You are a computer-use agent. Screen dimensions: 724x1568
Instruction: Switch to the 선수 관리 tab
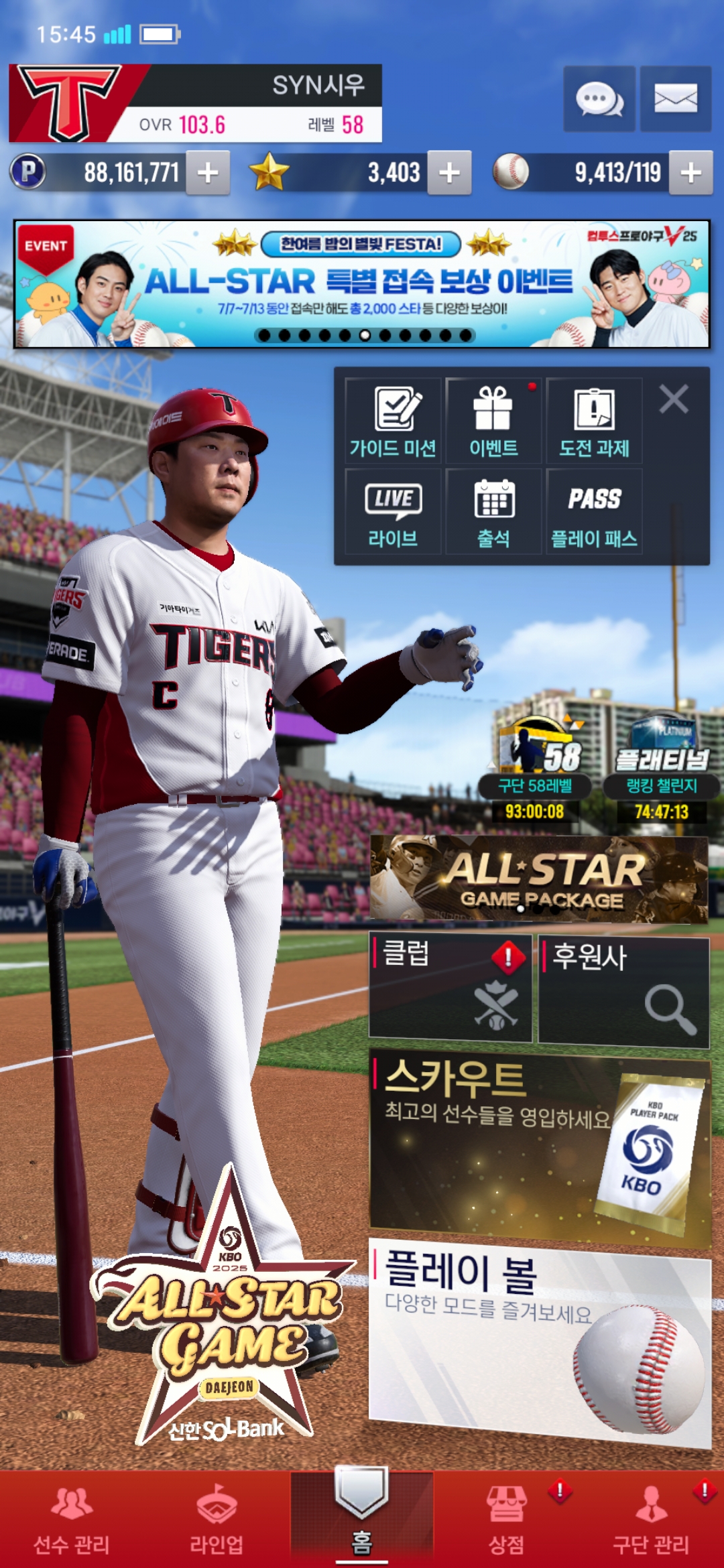72,1519
